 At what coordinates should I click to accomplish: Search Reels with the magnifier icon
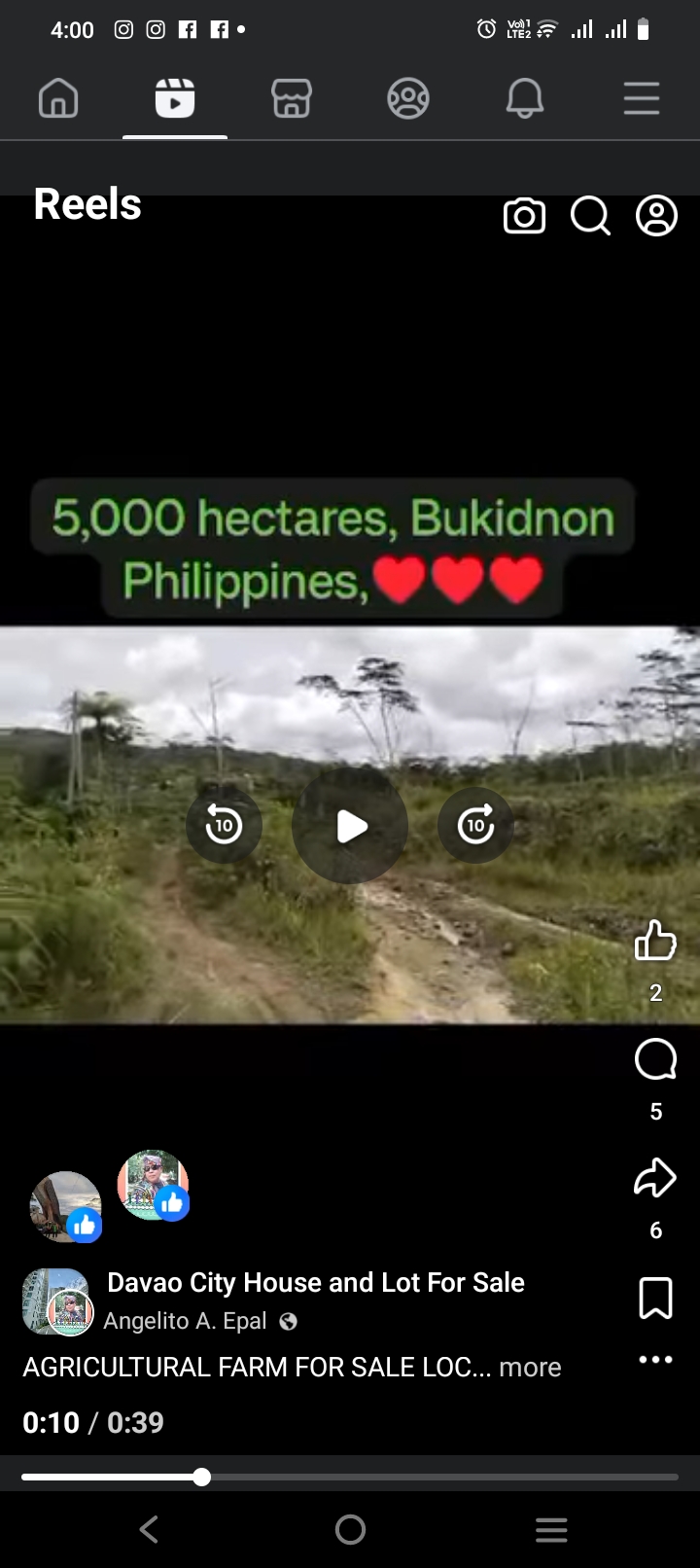tap(590, 216)
